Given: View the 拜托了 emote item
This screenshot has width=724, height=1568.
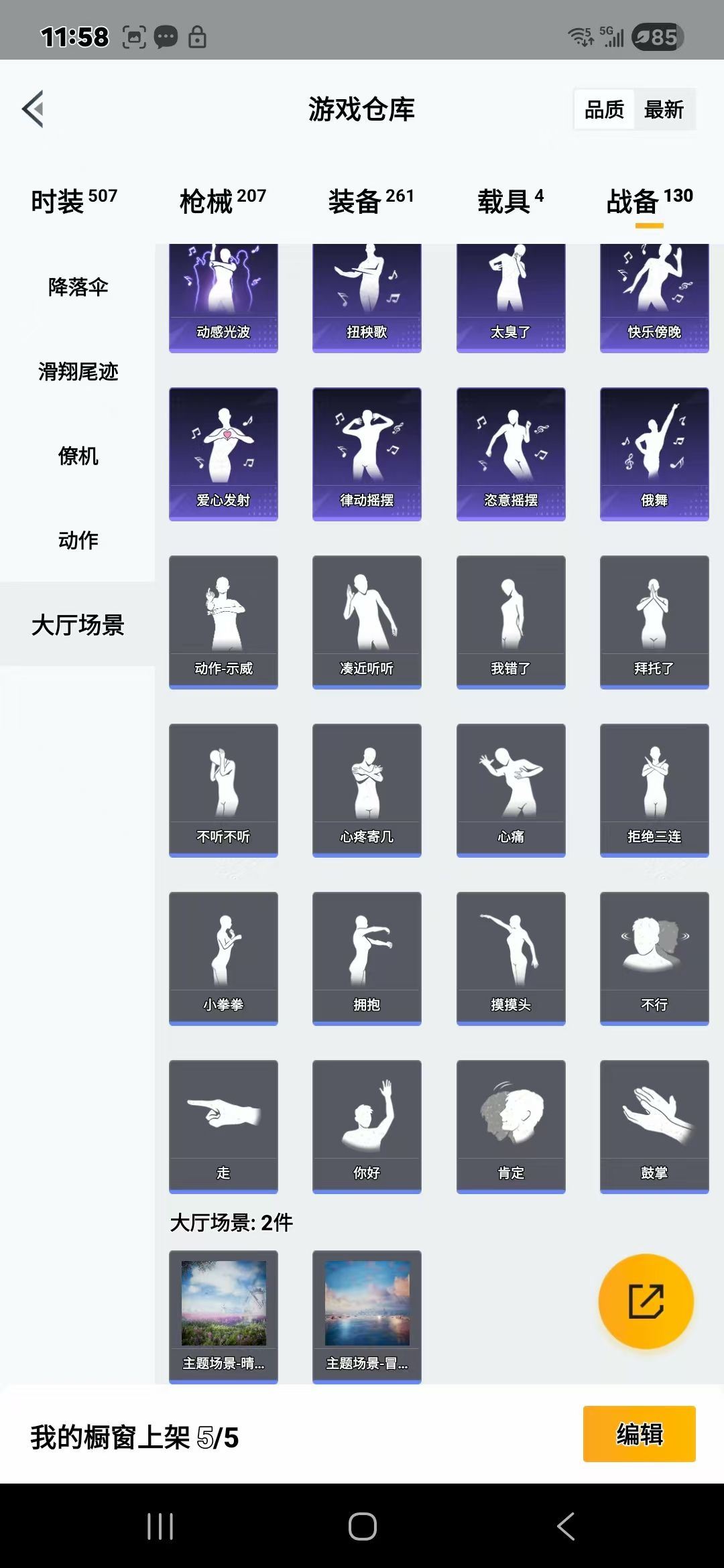Looking at the screenshot, I should (x=654, y=622).
